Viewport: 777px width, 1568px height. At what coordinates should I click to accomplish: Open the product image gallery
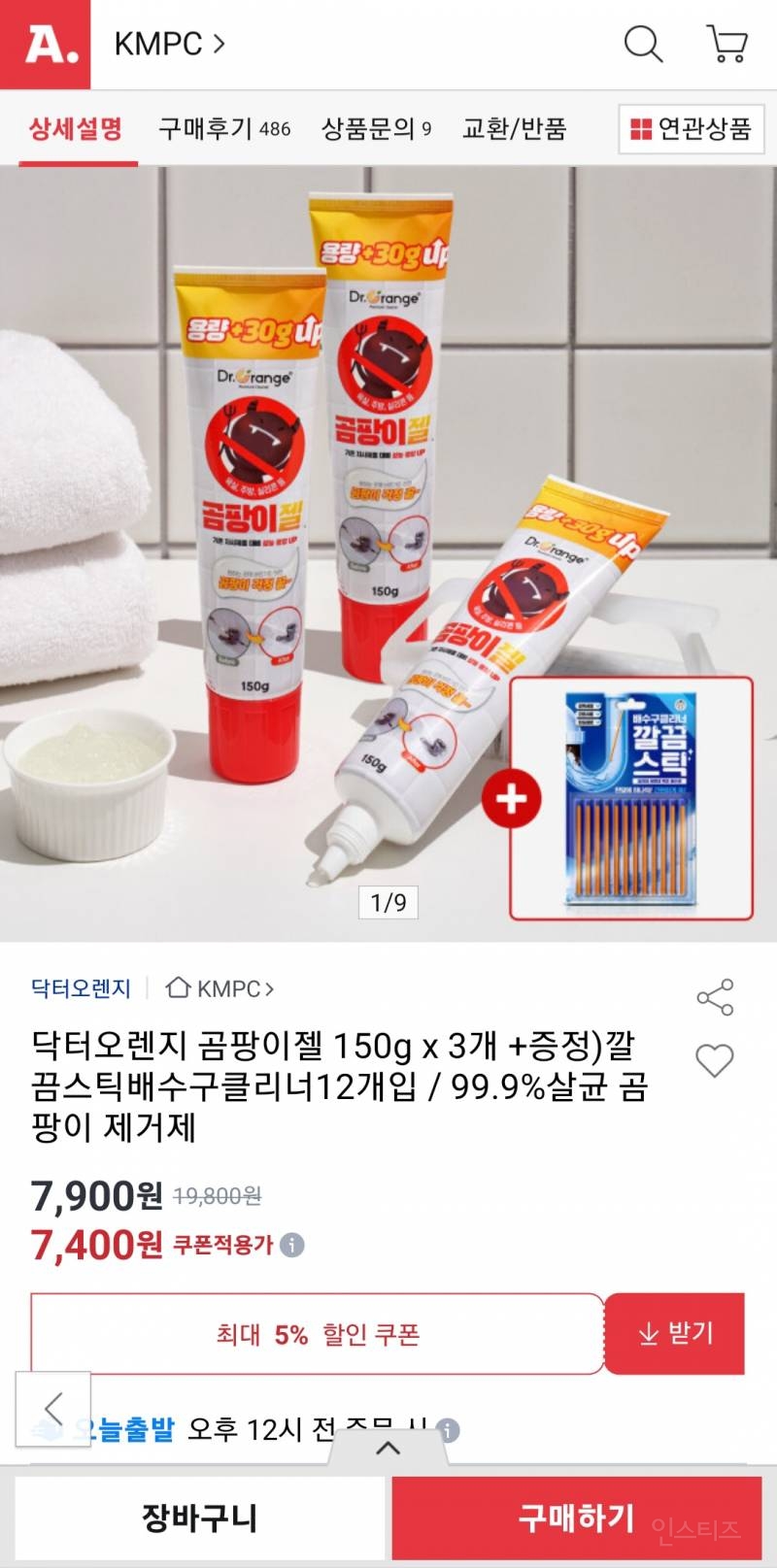coord(388,553)
